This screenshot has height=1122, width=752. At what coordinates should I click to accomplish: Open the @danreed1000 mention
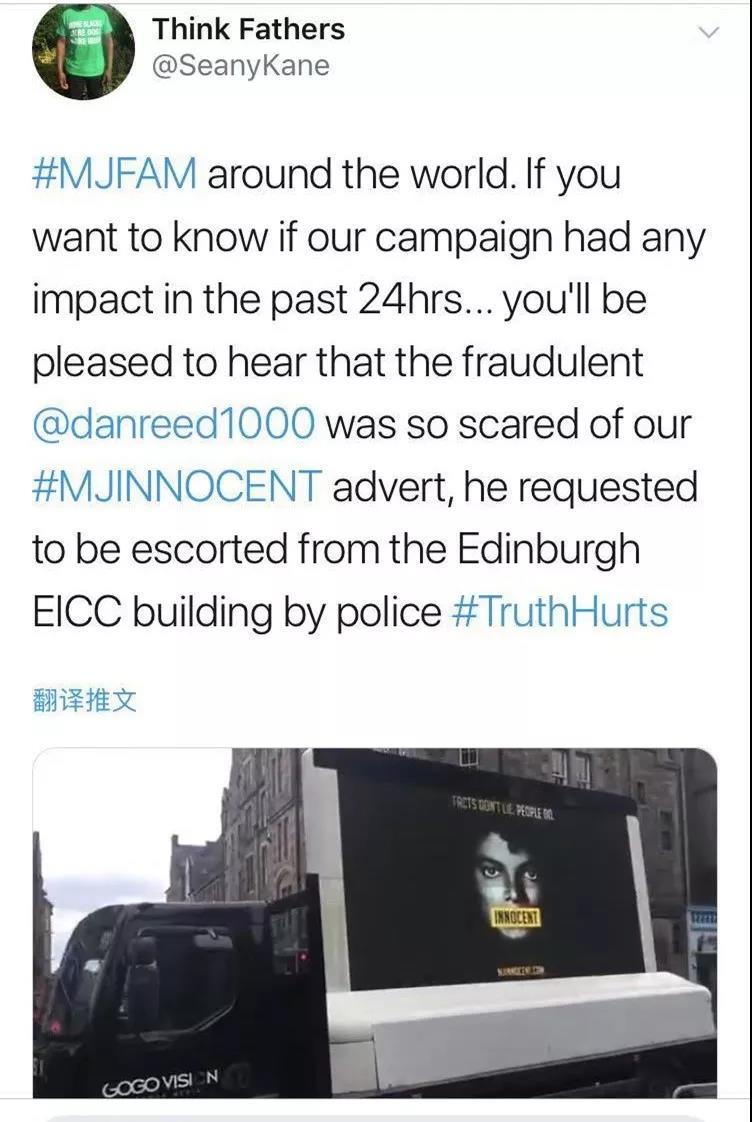(x=173, y=424)
